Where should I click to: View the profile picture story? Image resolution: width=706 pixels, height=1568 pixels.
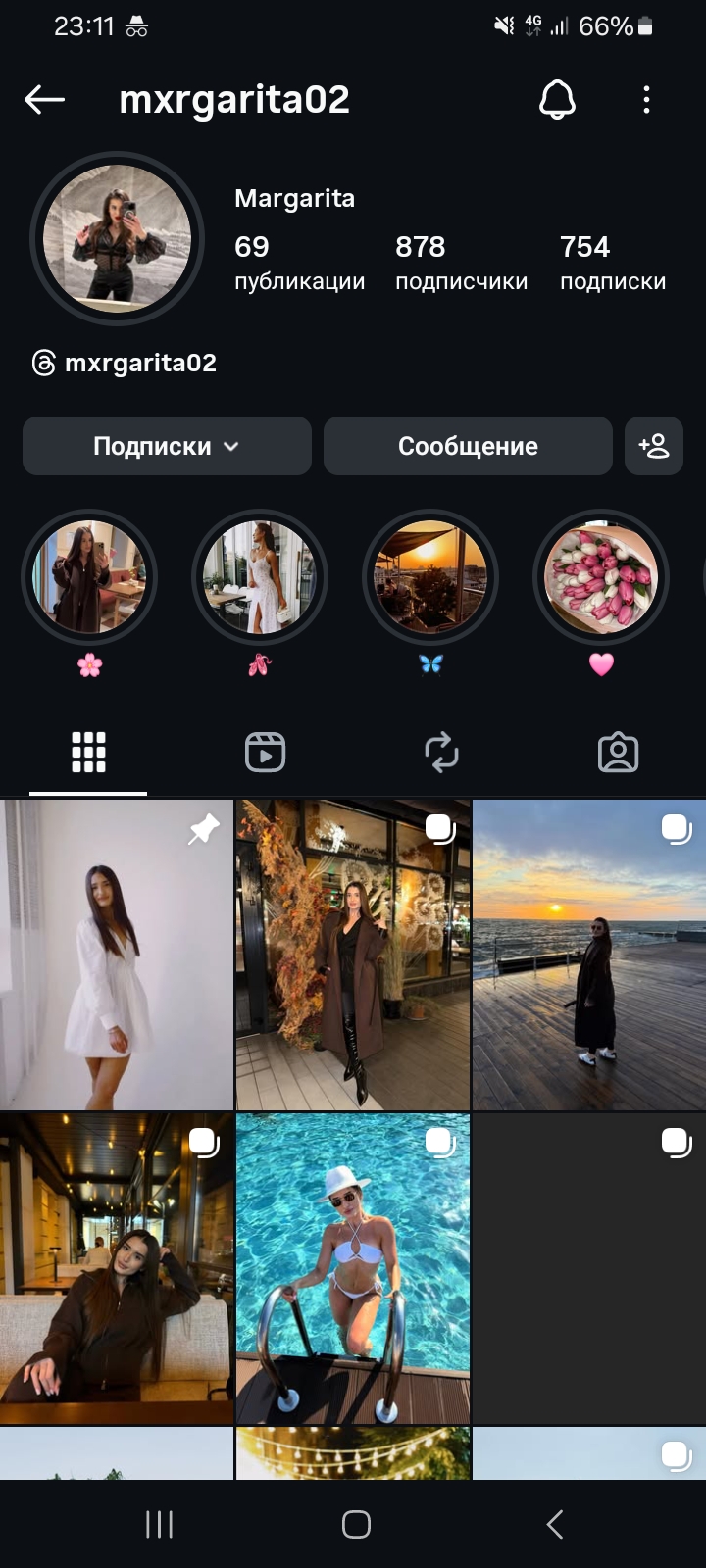(x=118, y=239)
